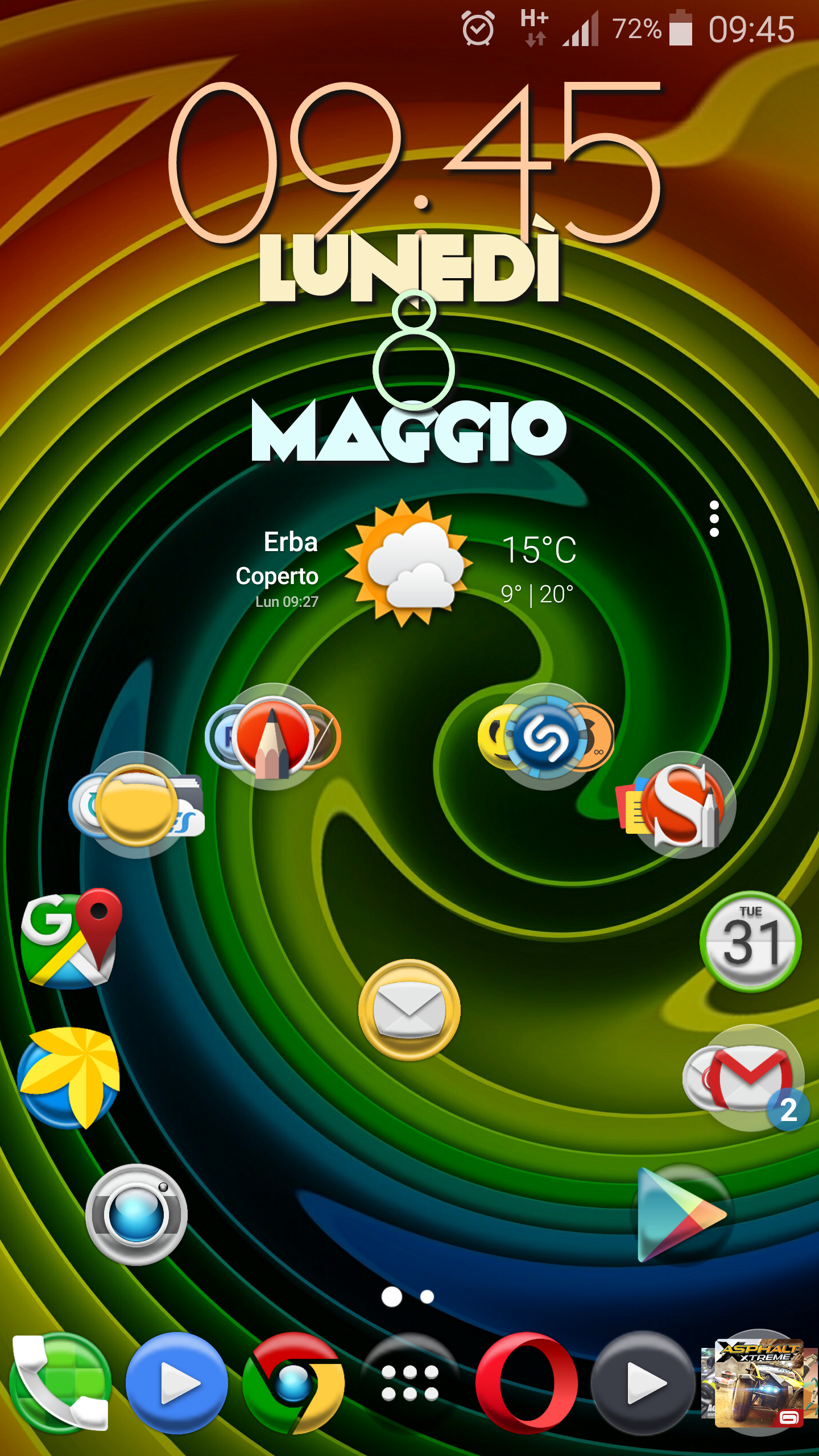Open the dark grey play button app
The width and height of the screenshot is (819, 1456).
643,1383
